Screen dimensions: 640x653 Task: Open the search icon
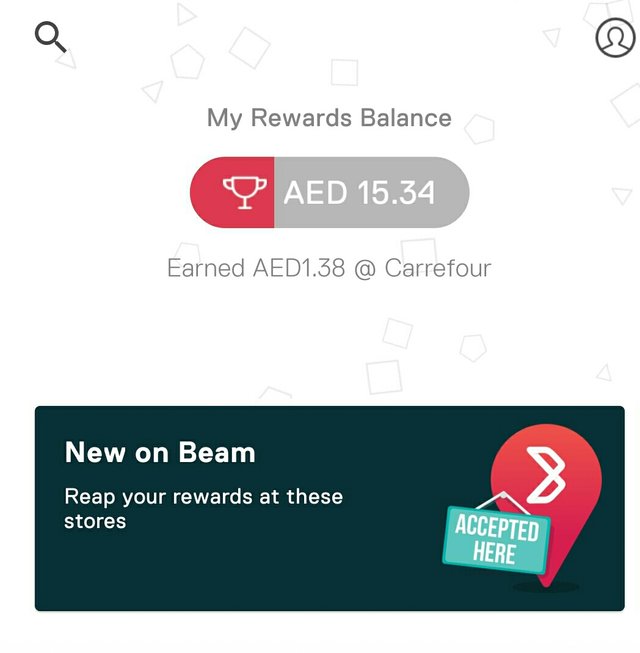(51, 38)
